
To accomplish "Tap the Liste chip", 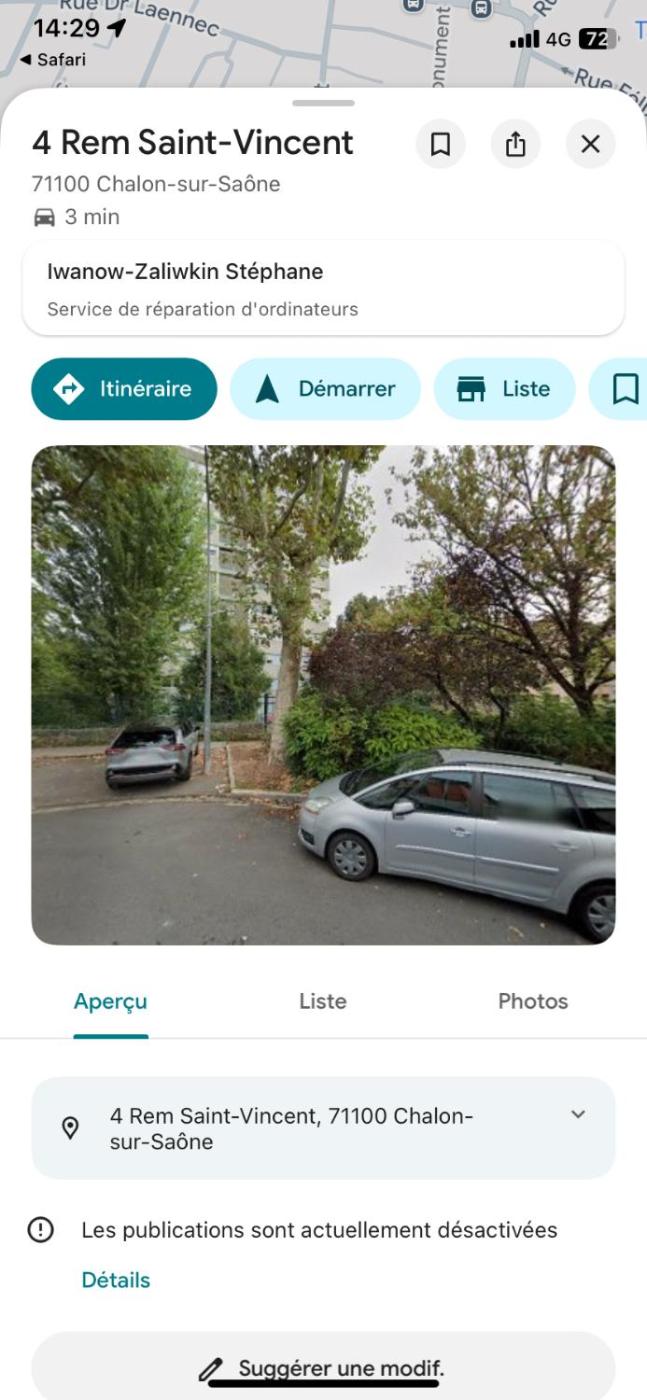I will (504, 389).
